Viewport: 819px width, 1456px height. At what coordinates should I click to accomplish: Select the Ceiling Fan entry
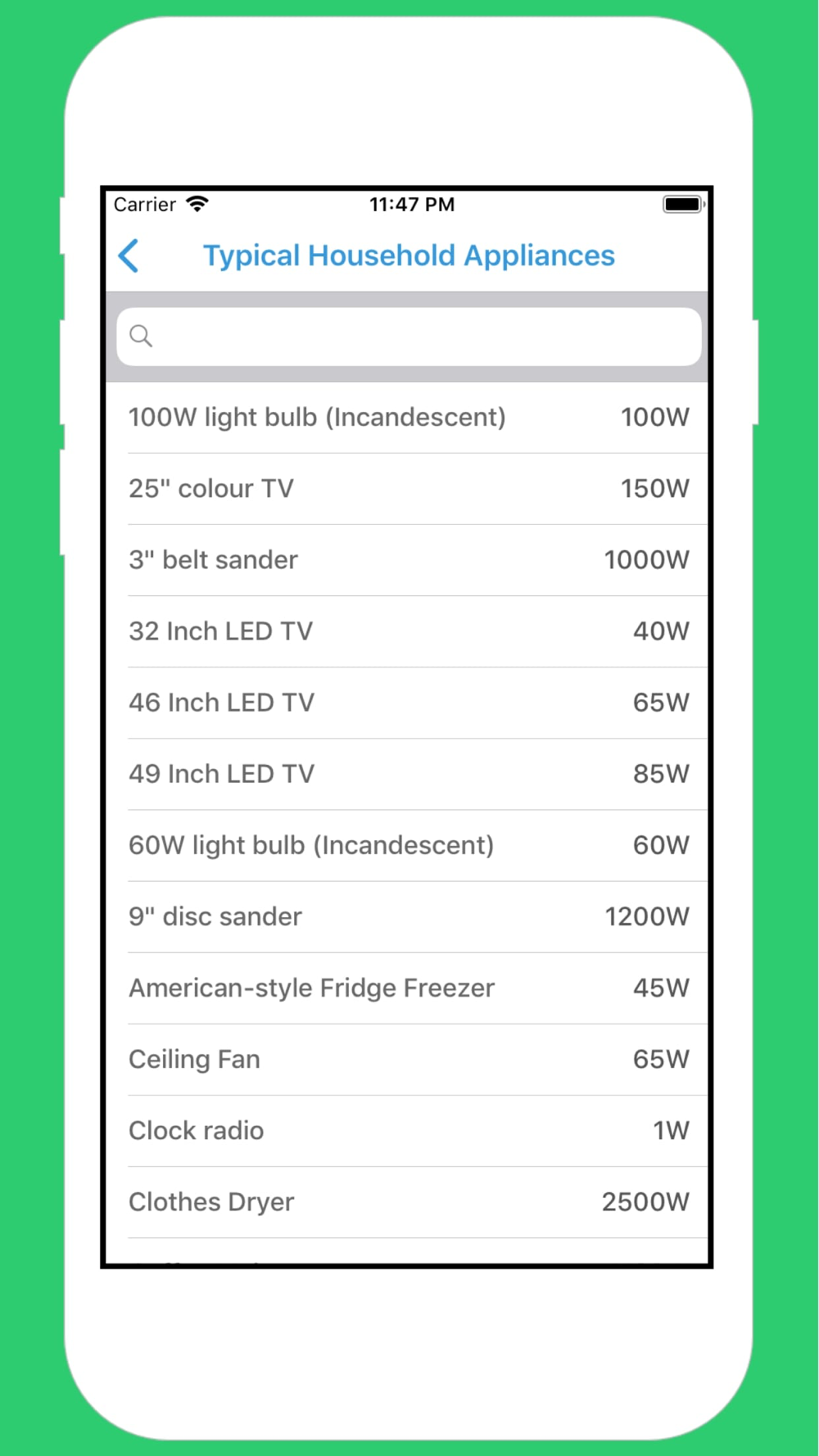point(407,1059)
